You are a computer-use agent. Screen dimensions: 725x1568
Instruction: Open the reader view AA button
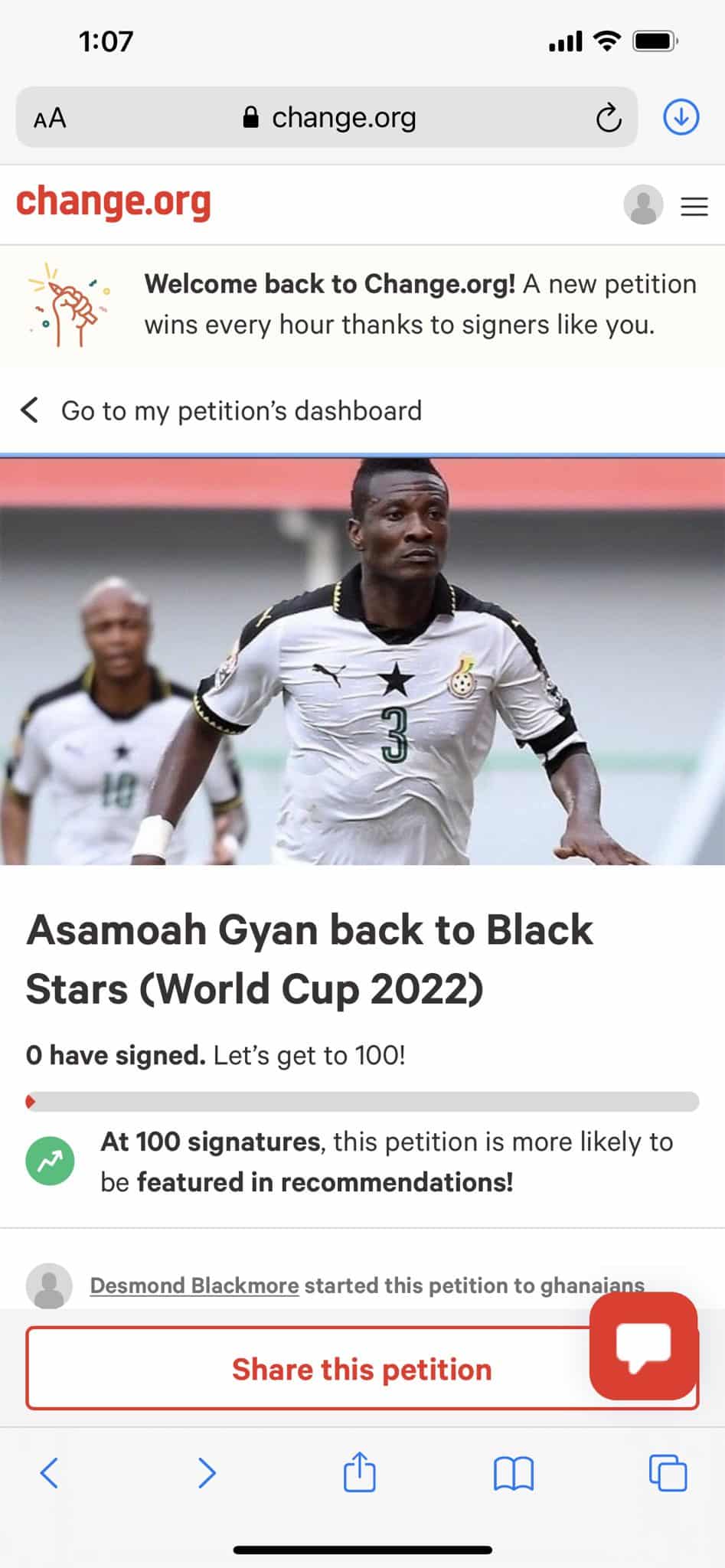click(x=50, y=118)
